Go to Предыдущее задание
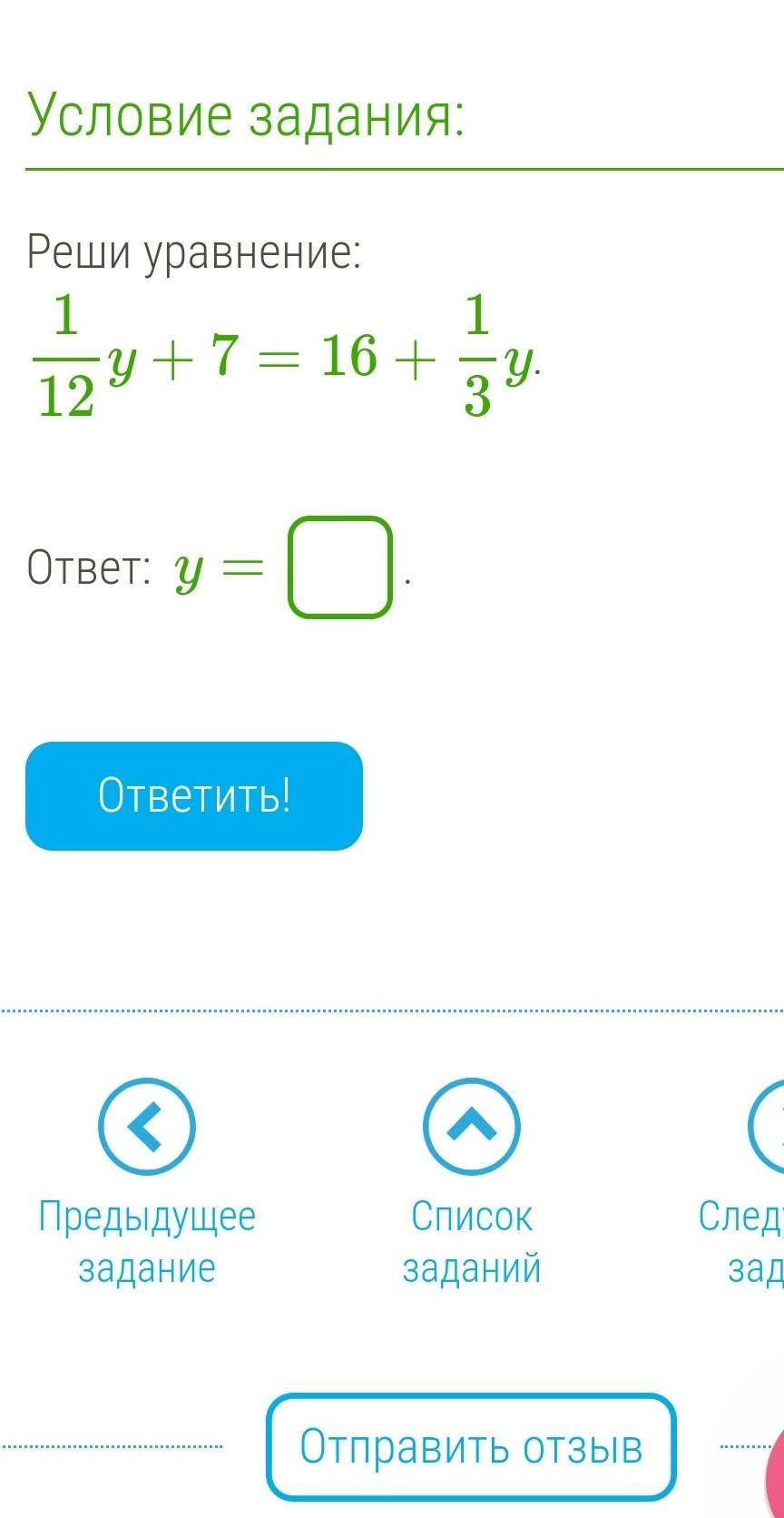Screen dimensions: 784x1518 (x=147, y=1126)
